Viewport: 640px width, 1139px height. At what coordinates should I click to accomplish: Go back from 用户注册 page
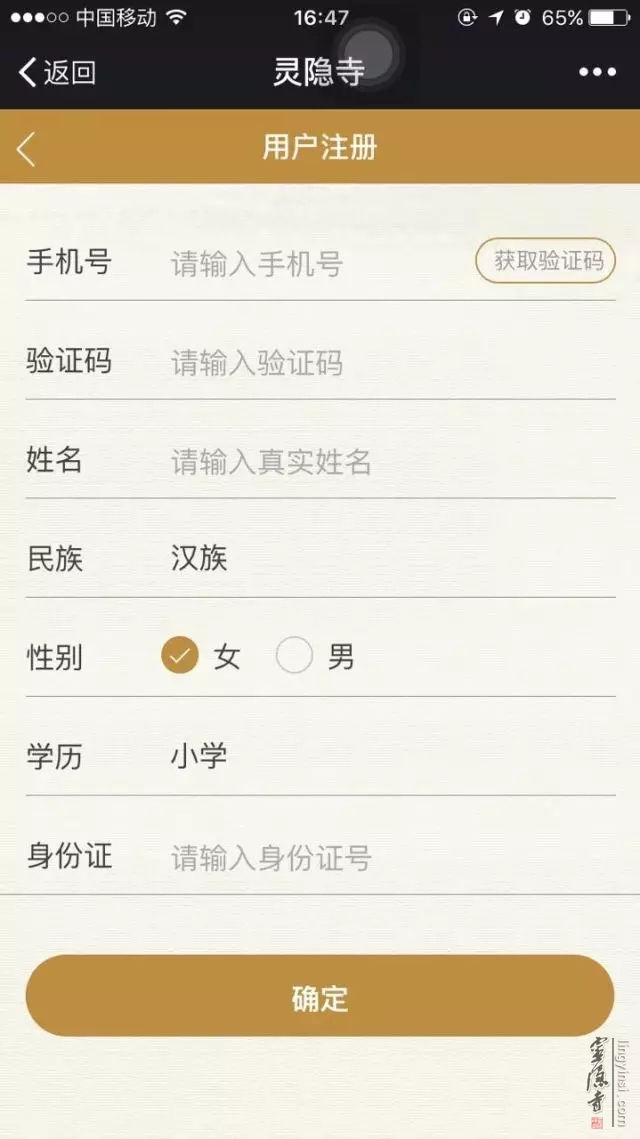(x=27, y=149)
